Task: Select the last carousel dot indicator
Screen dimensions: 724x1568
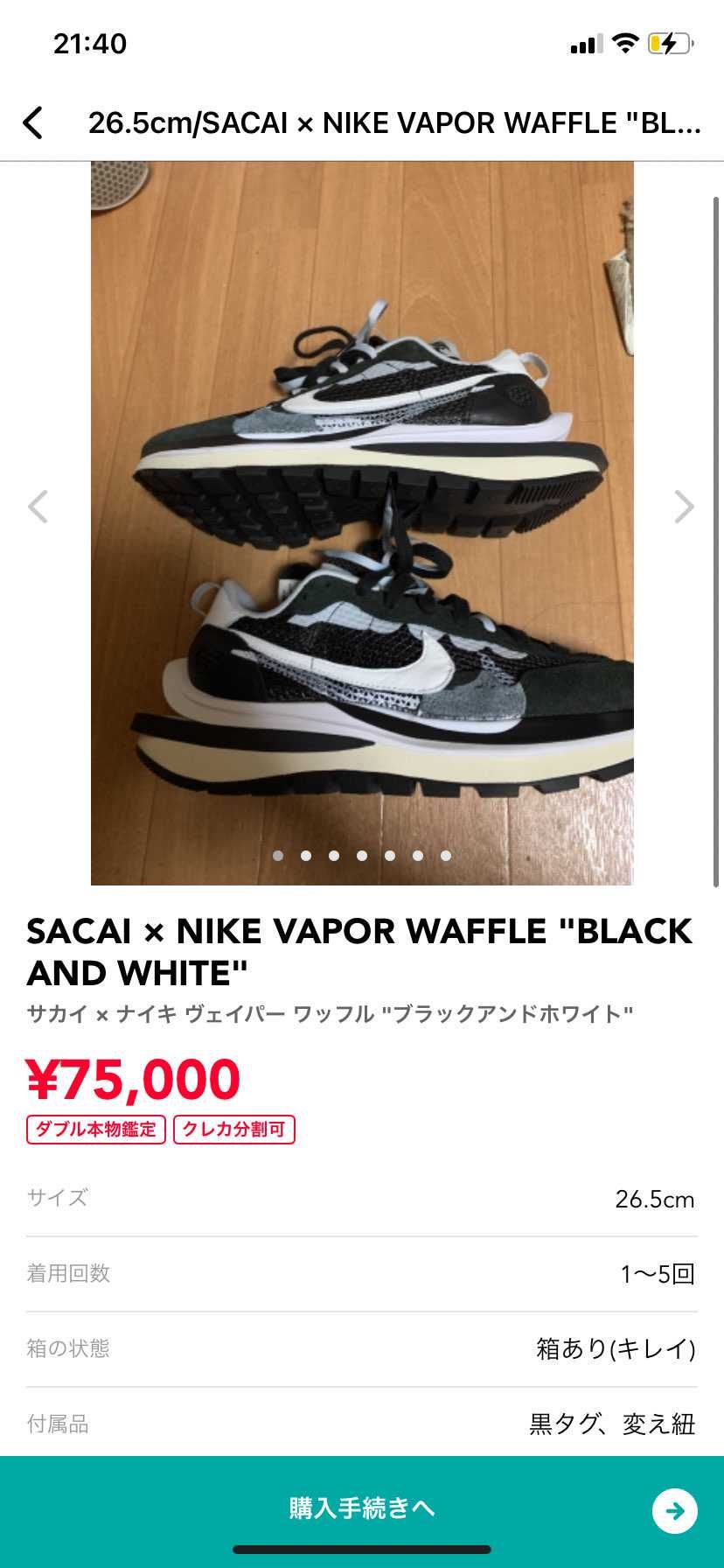Action: (x=446, y=856)
